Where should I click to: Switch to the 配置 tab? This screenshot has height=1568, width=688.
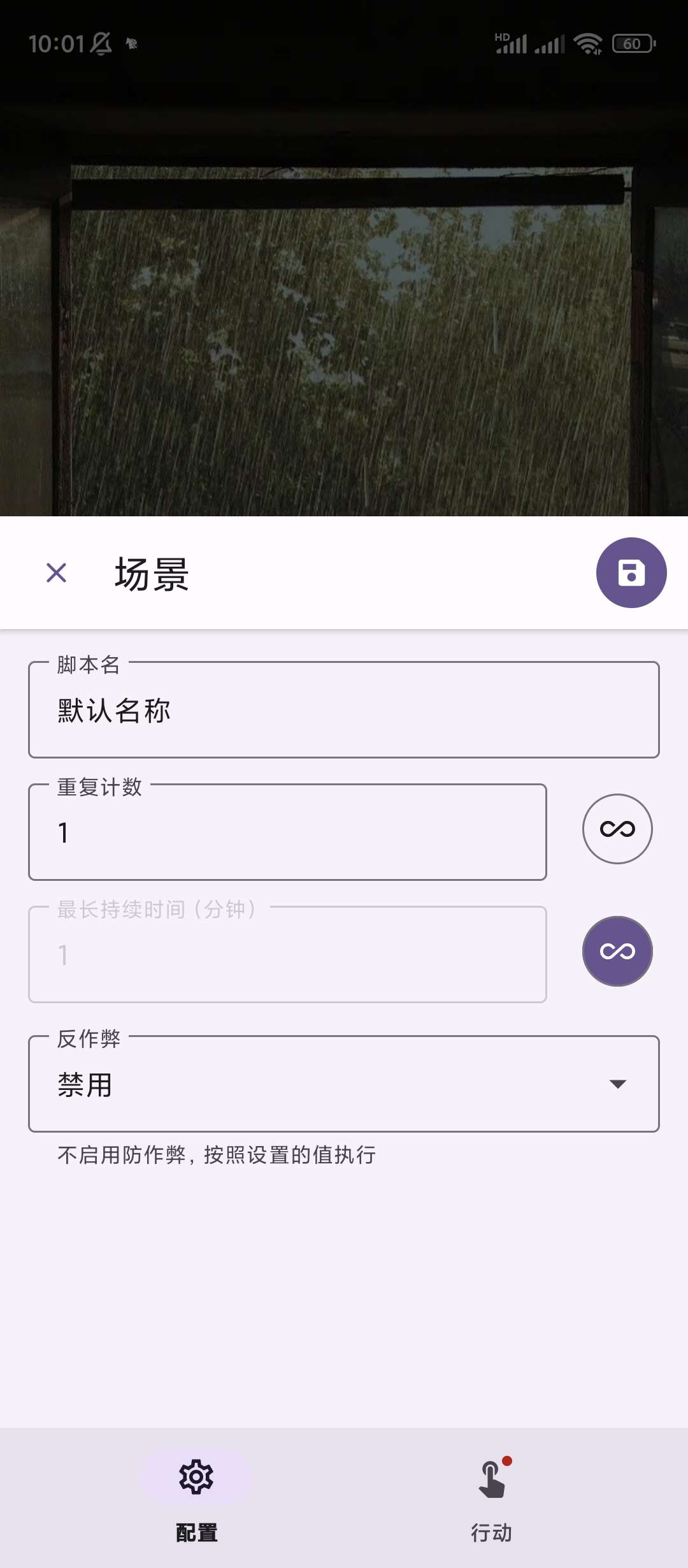[197, 1495]
